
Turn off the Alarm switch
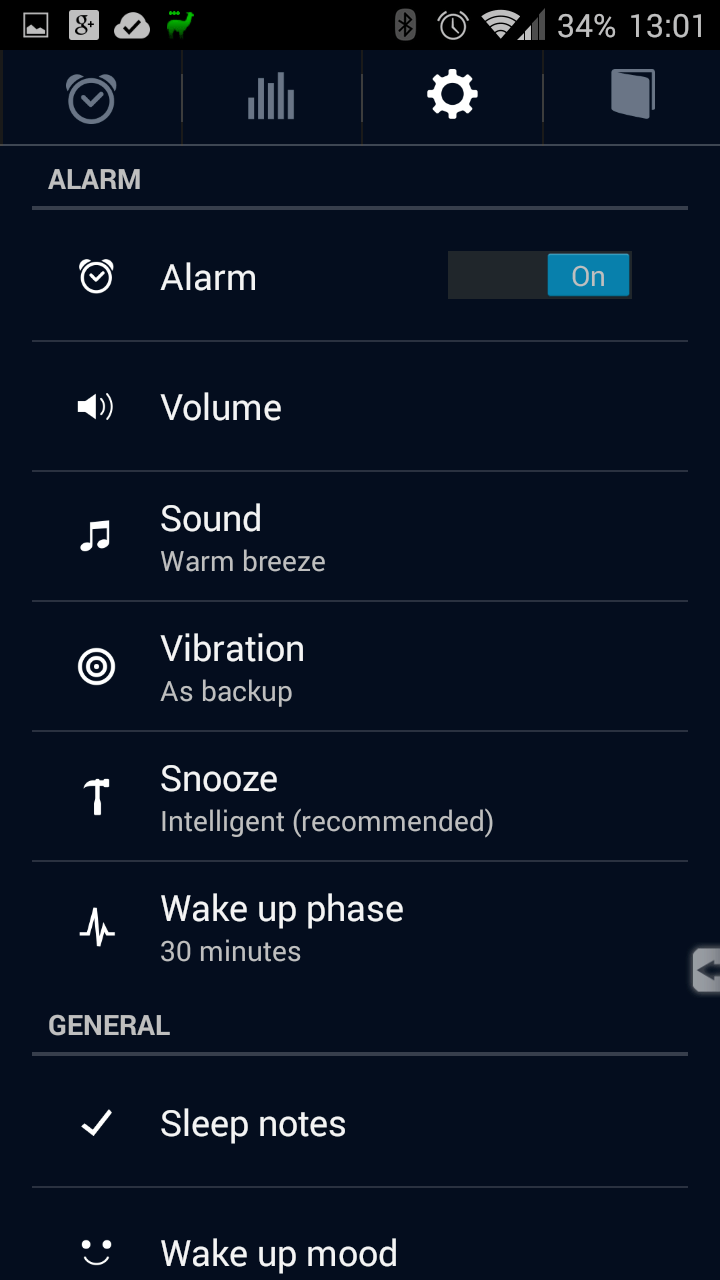(x=540, y=276)
